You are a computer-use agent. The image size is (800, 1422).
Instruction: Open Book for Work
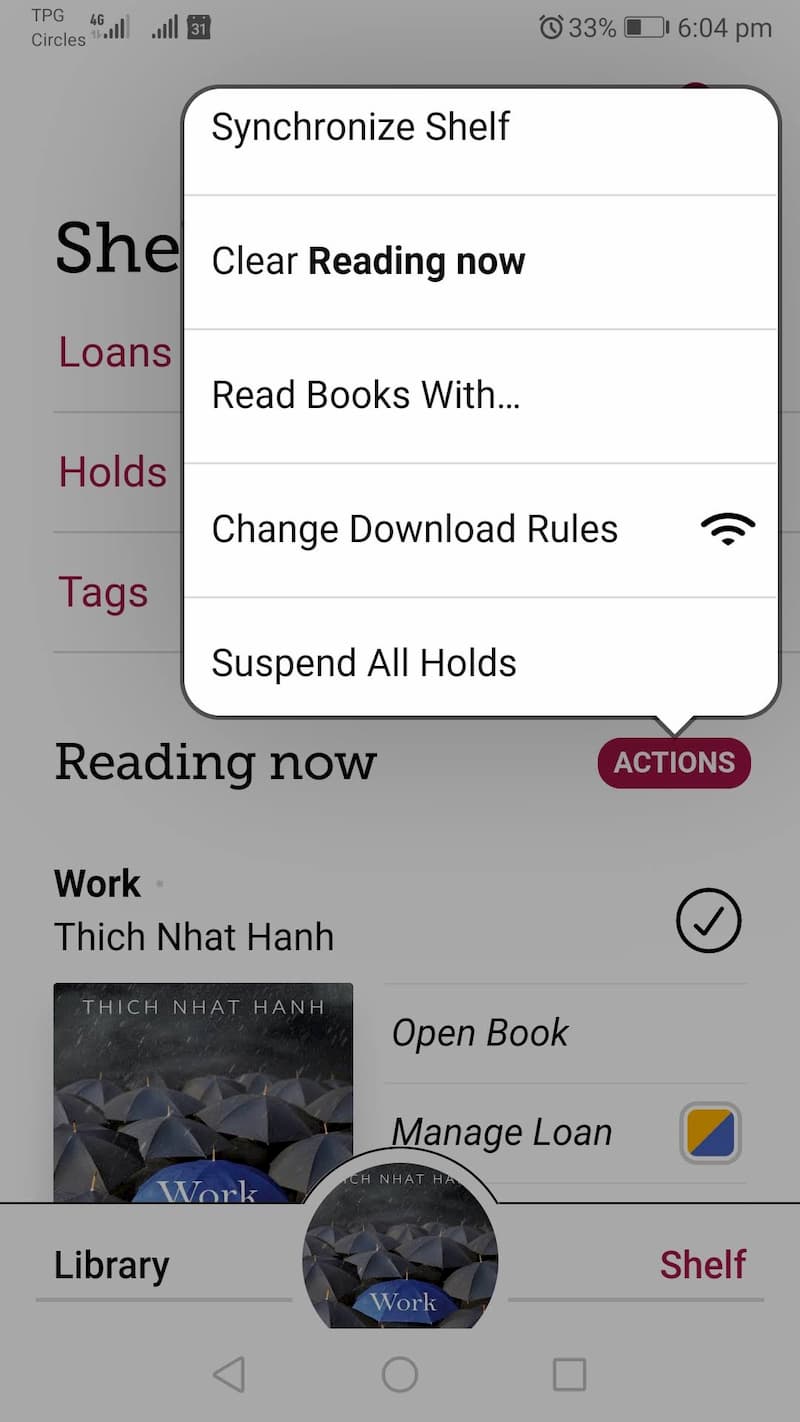[480, 1033]
